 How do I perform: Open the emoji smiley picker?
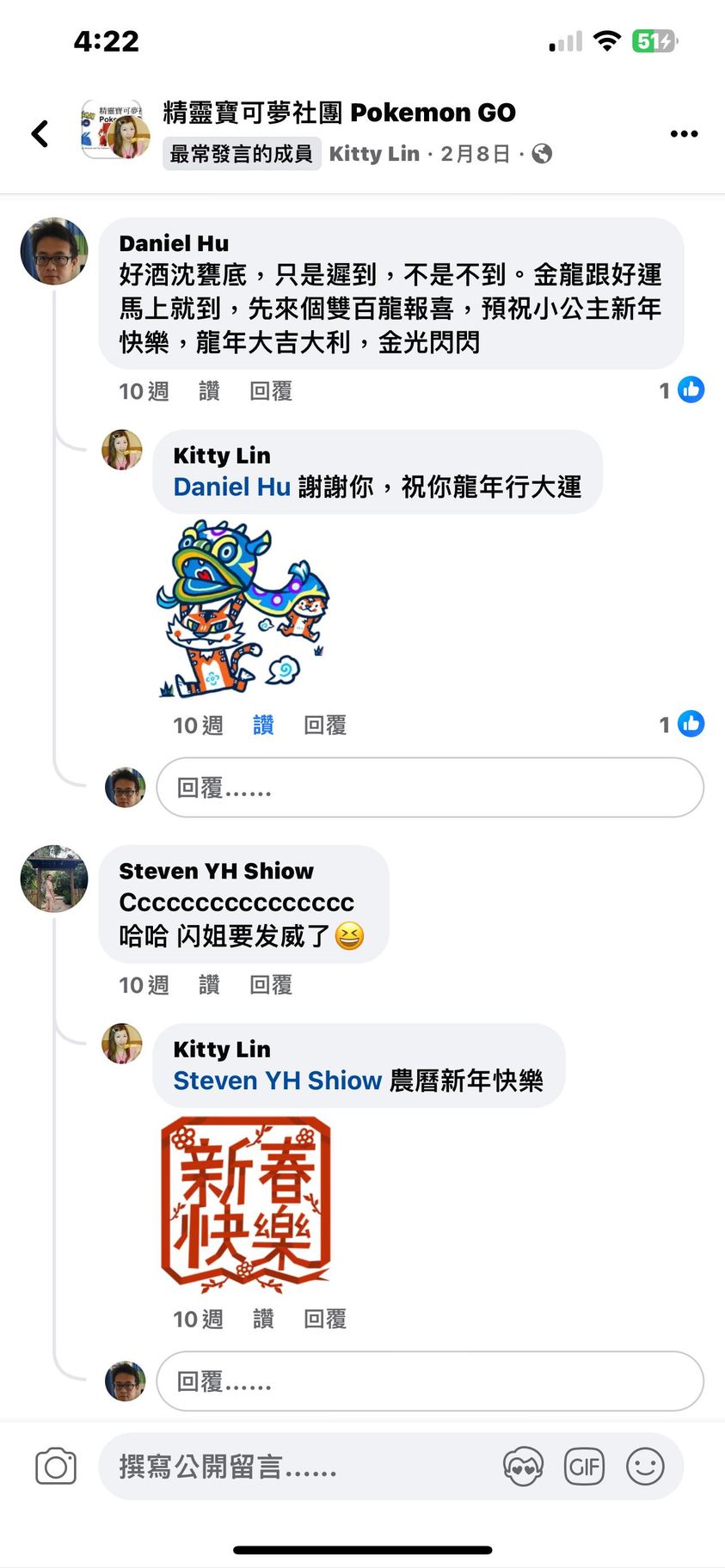[645, 1467]
